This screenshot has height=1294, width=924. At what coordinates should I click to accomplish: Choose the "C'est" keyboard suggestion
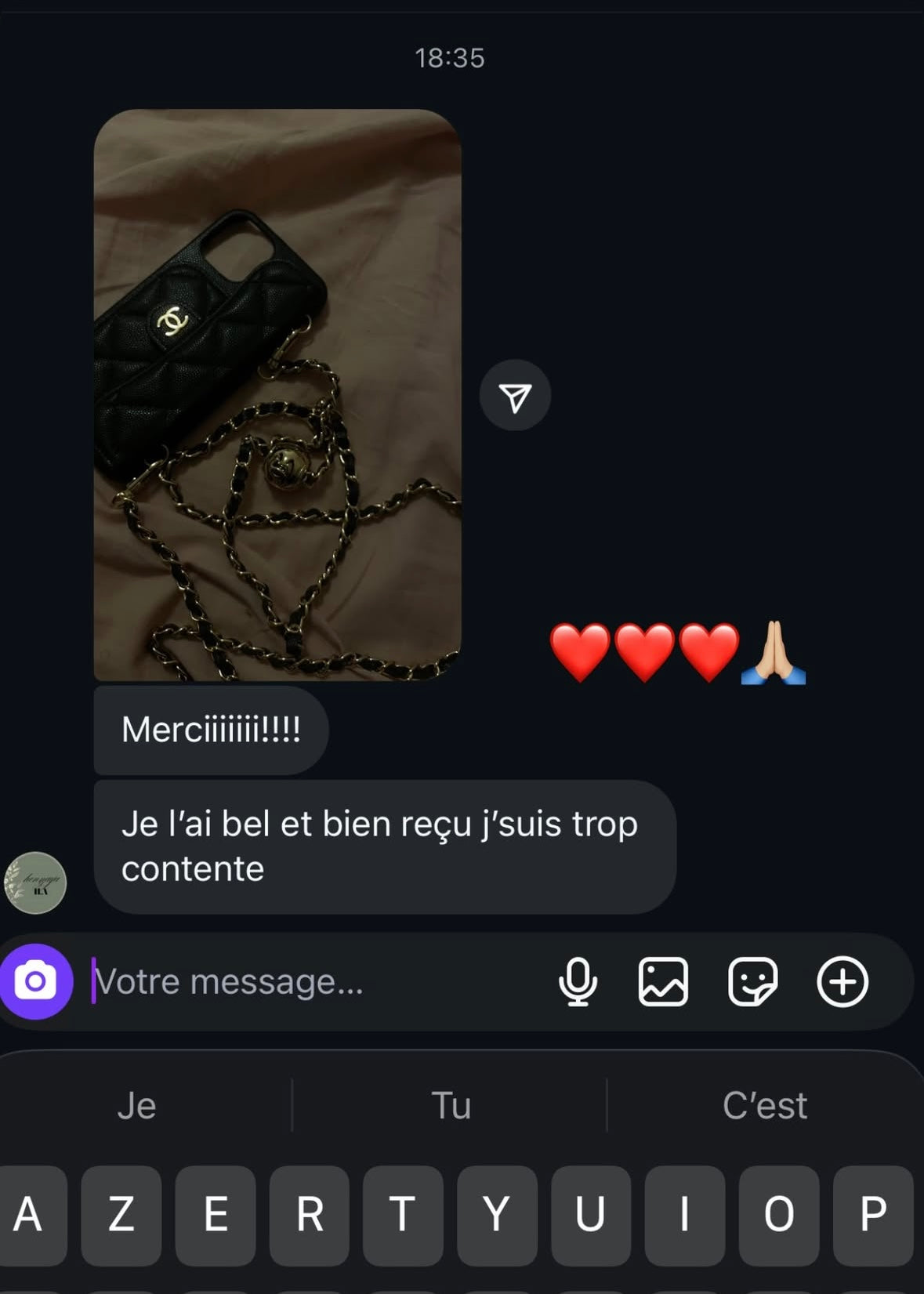(764, 1106)
